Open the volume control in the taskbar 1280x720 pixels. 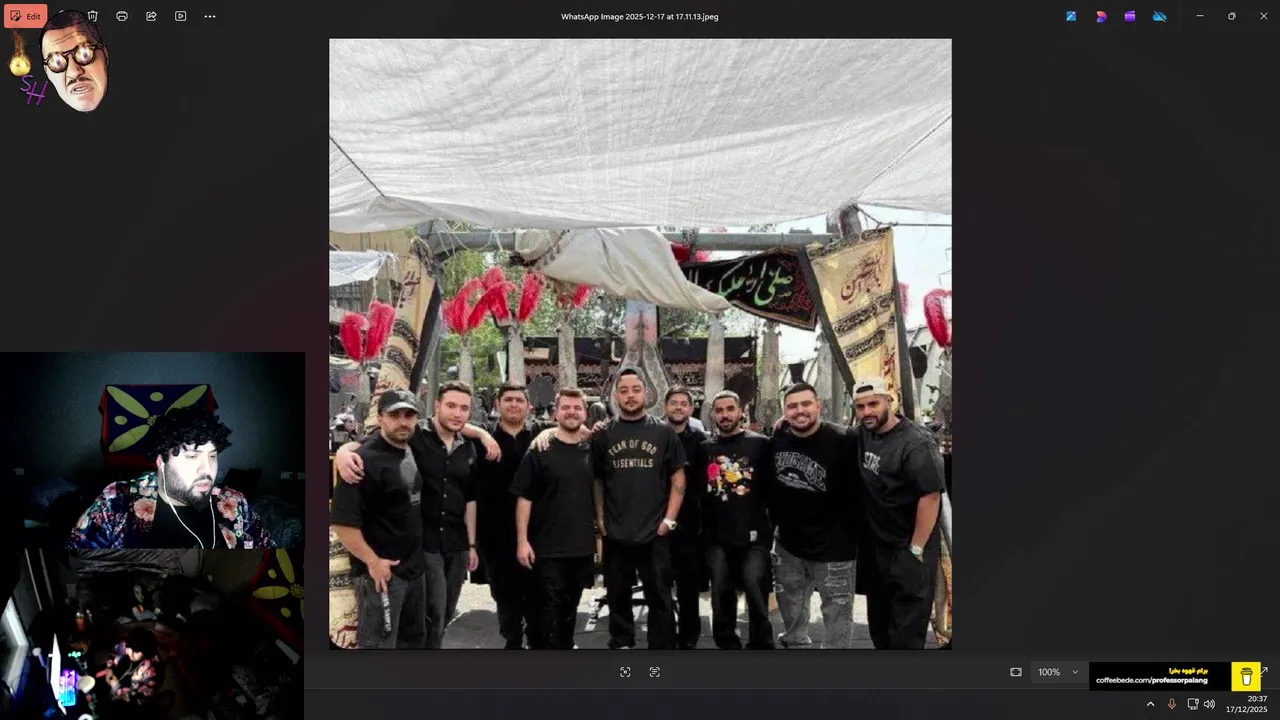[1209, 704]
